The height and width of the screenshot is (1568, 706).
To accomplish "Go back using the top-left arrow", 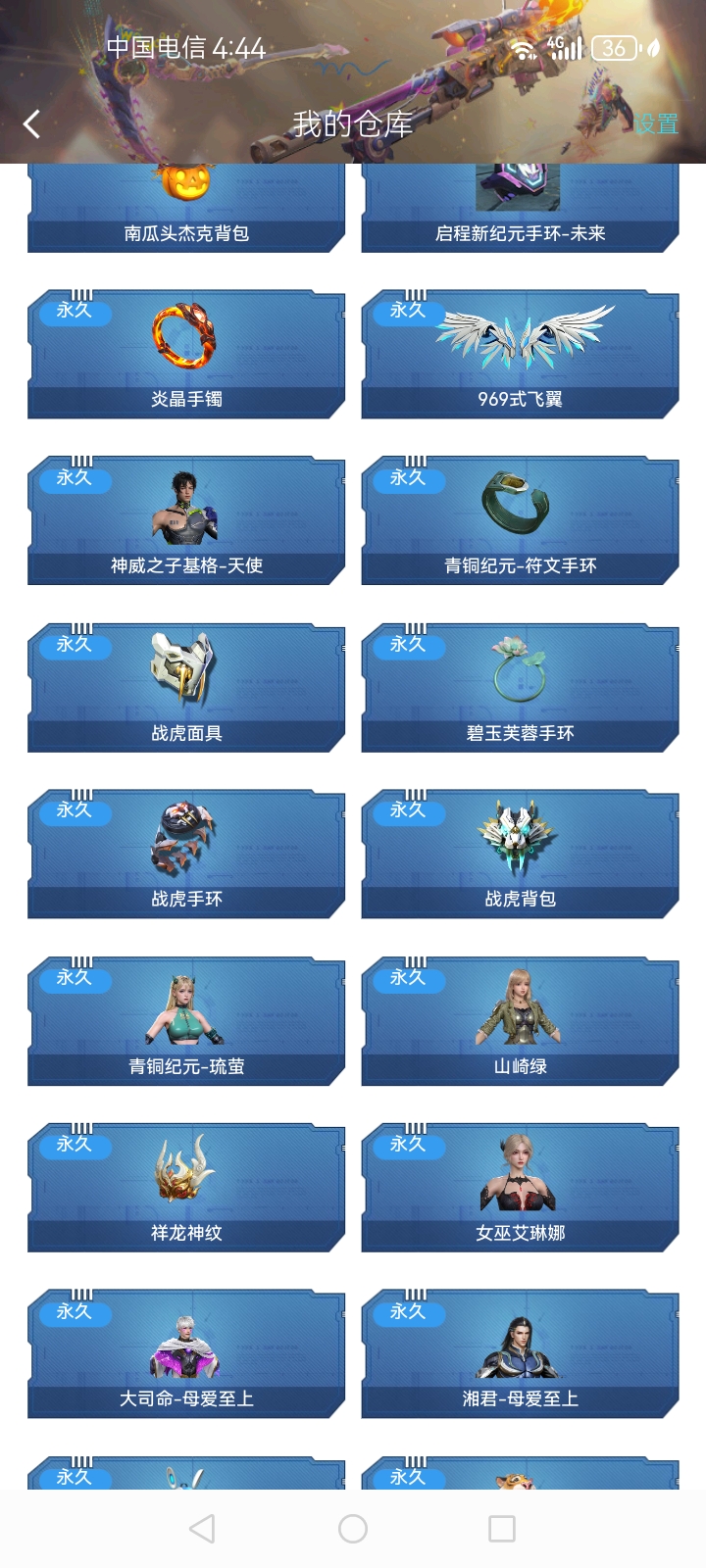I will coord(31,124).
